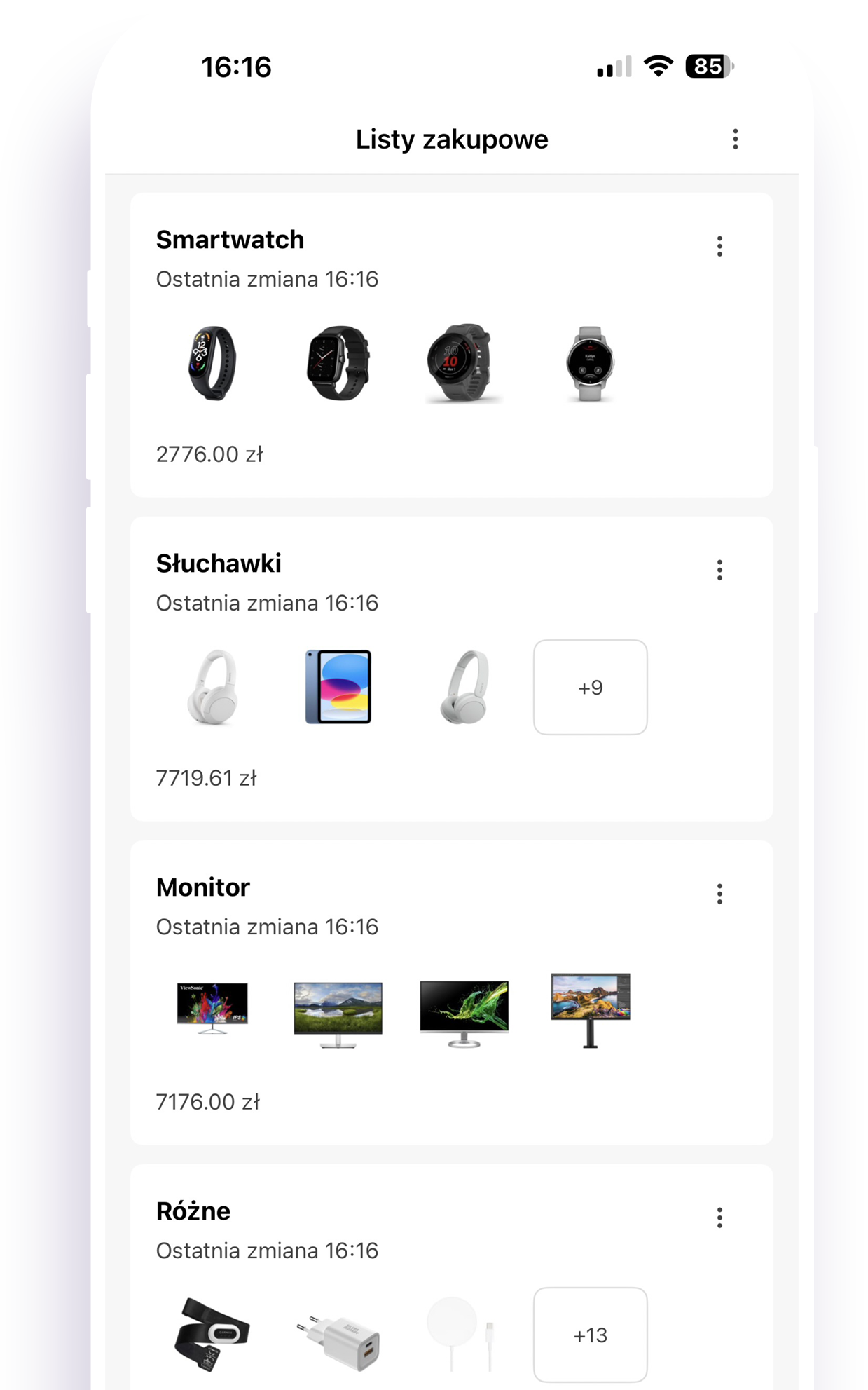The image size is (868, 1390).
Task: Tap the options menu for Różne list
Action: [x=719, y=1218]
